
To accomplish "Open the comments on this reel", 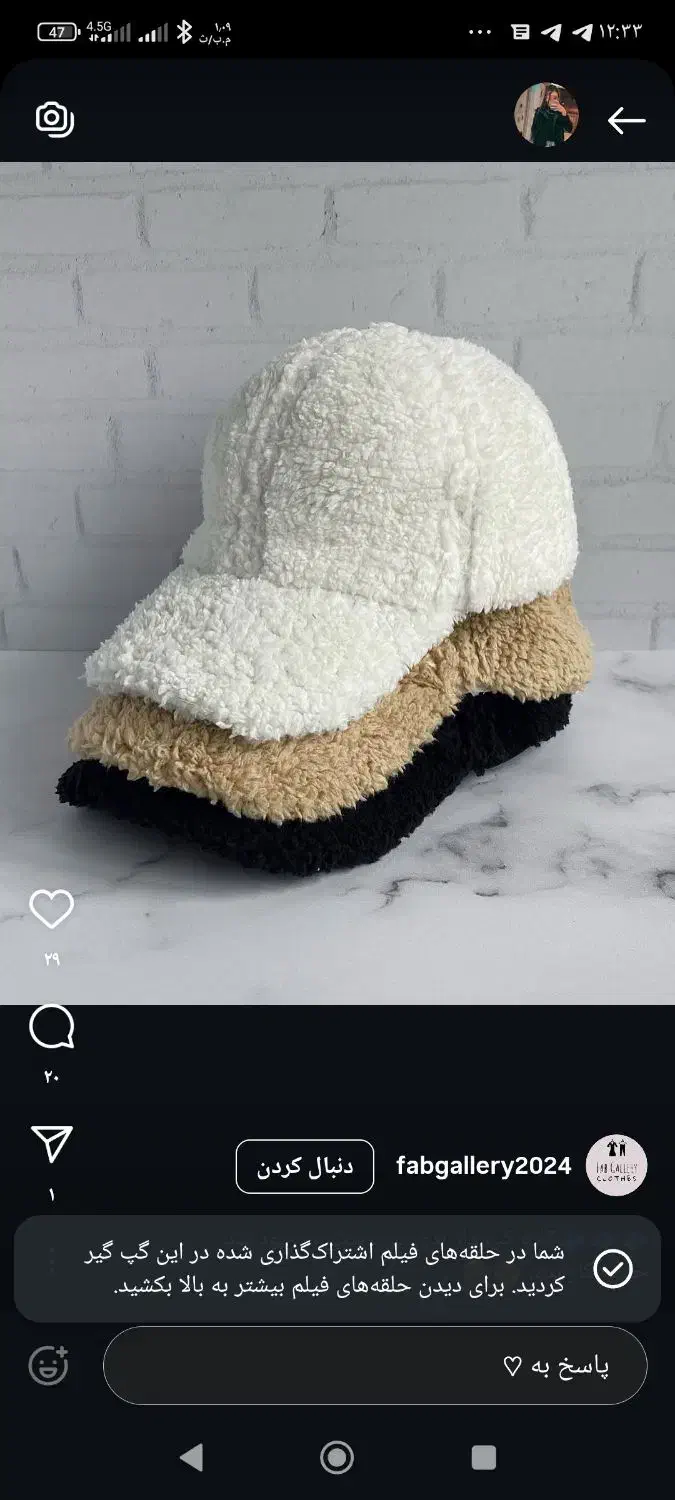I will pyautogui.click(x=52, y=1027).
